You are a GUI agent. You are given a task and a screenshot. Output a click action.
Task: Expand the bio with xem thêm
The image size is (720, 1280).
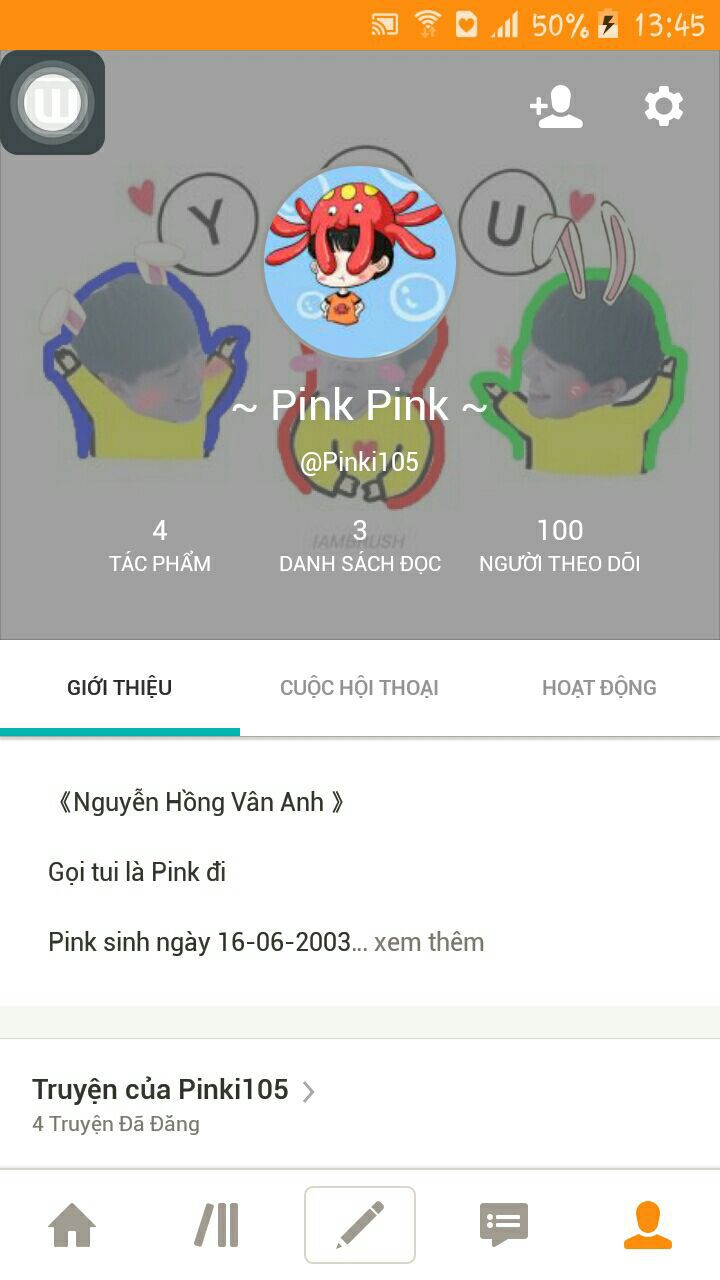click(429, 942)
